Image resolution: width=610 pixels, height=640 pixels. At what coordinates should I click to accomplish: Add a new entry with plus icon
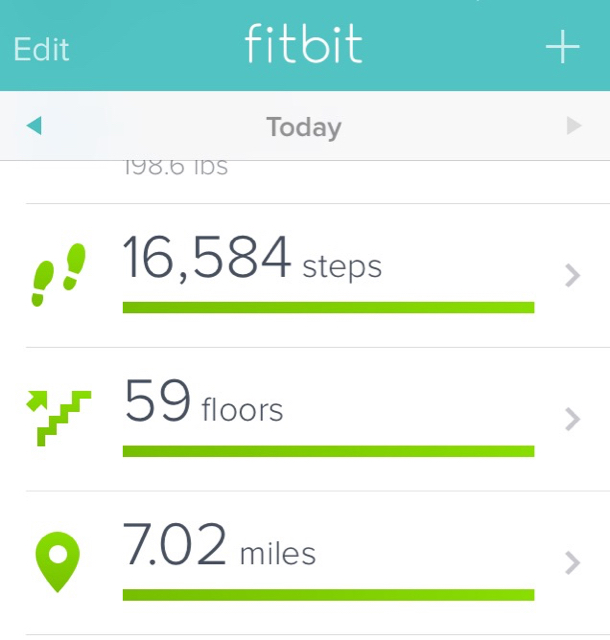pos(563,47)
